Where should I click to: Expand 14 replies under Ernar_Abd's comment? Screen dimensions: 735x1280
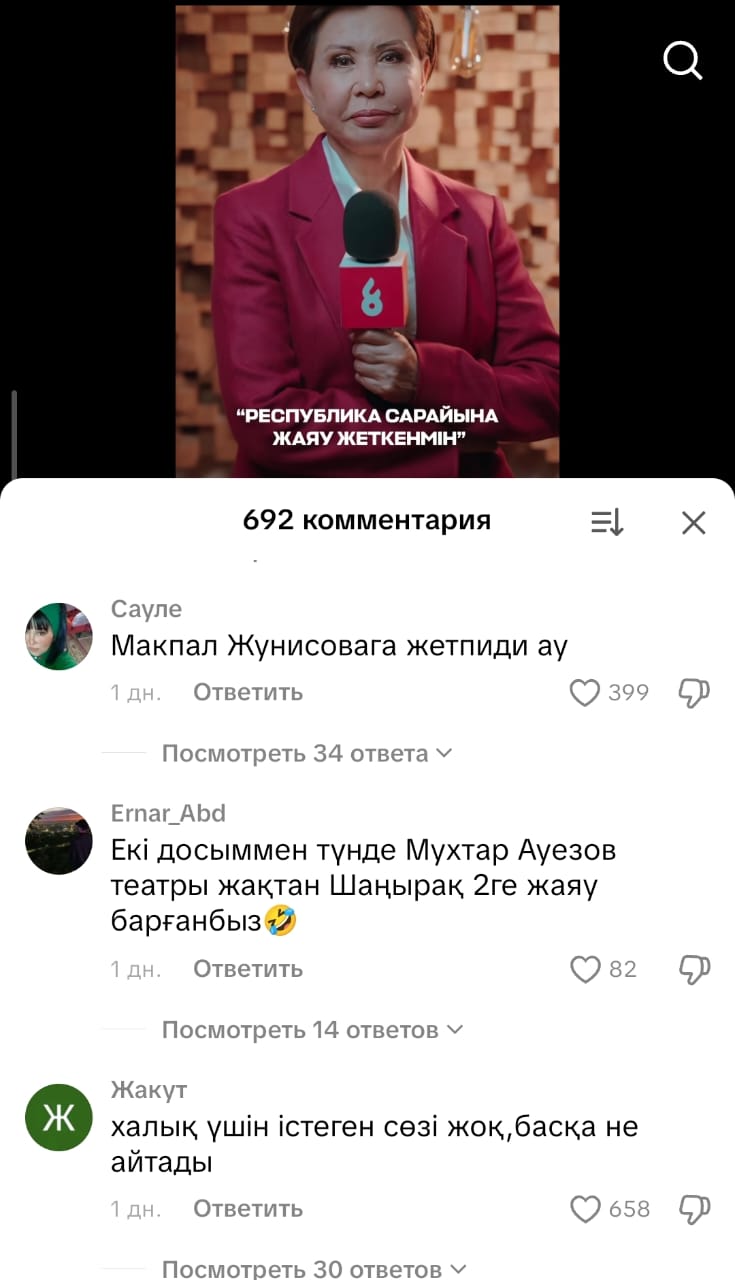click(311, 1029)
